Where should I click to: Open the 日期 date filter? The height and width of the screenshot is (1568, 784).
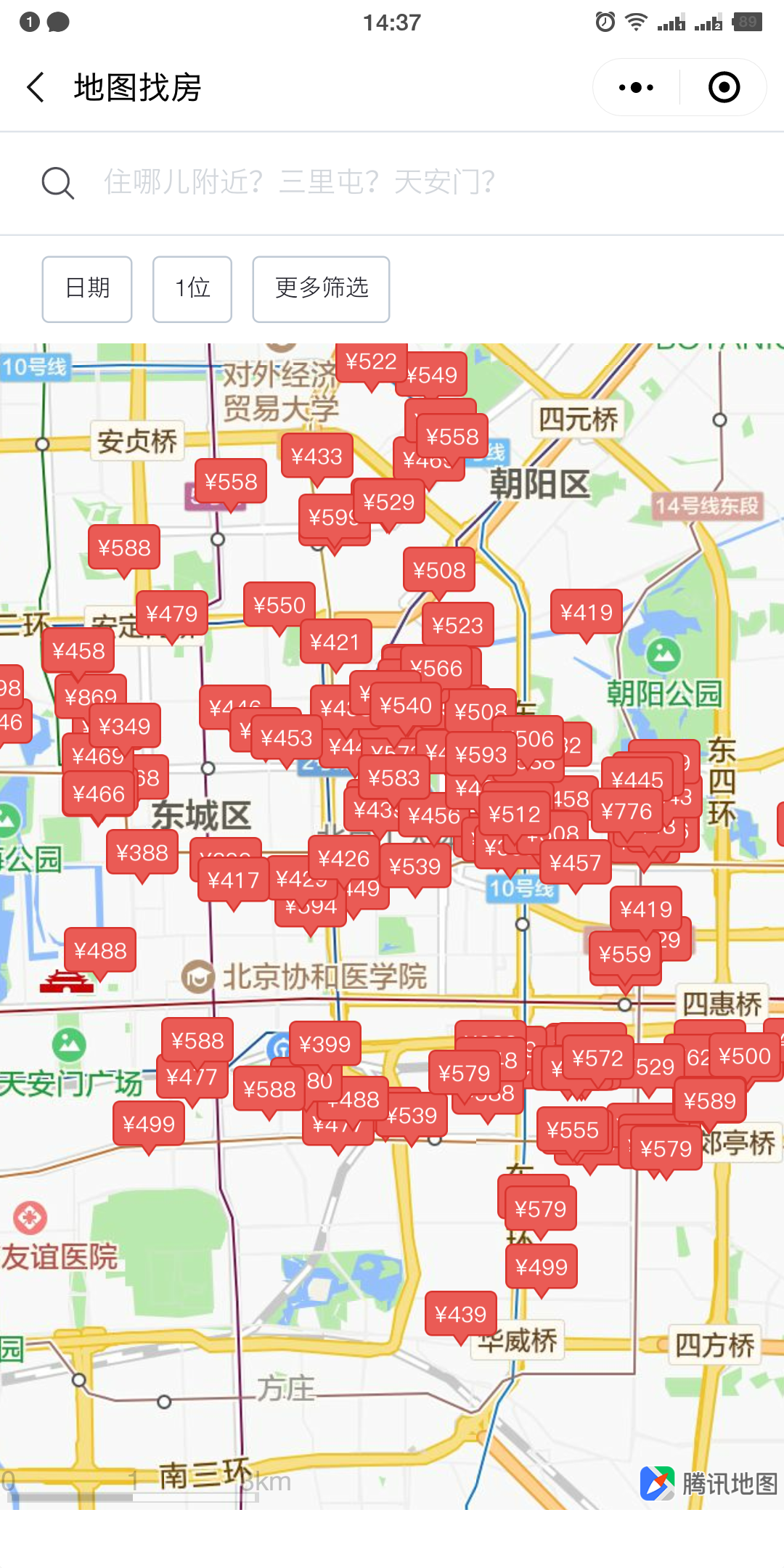[x=87, y=289]
